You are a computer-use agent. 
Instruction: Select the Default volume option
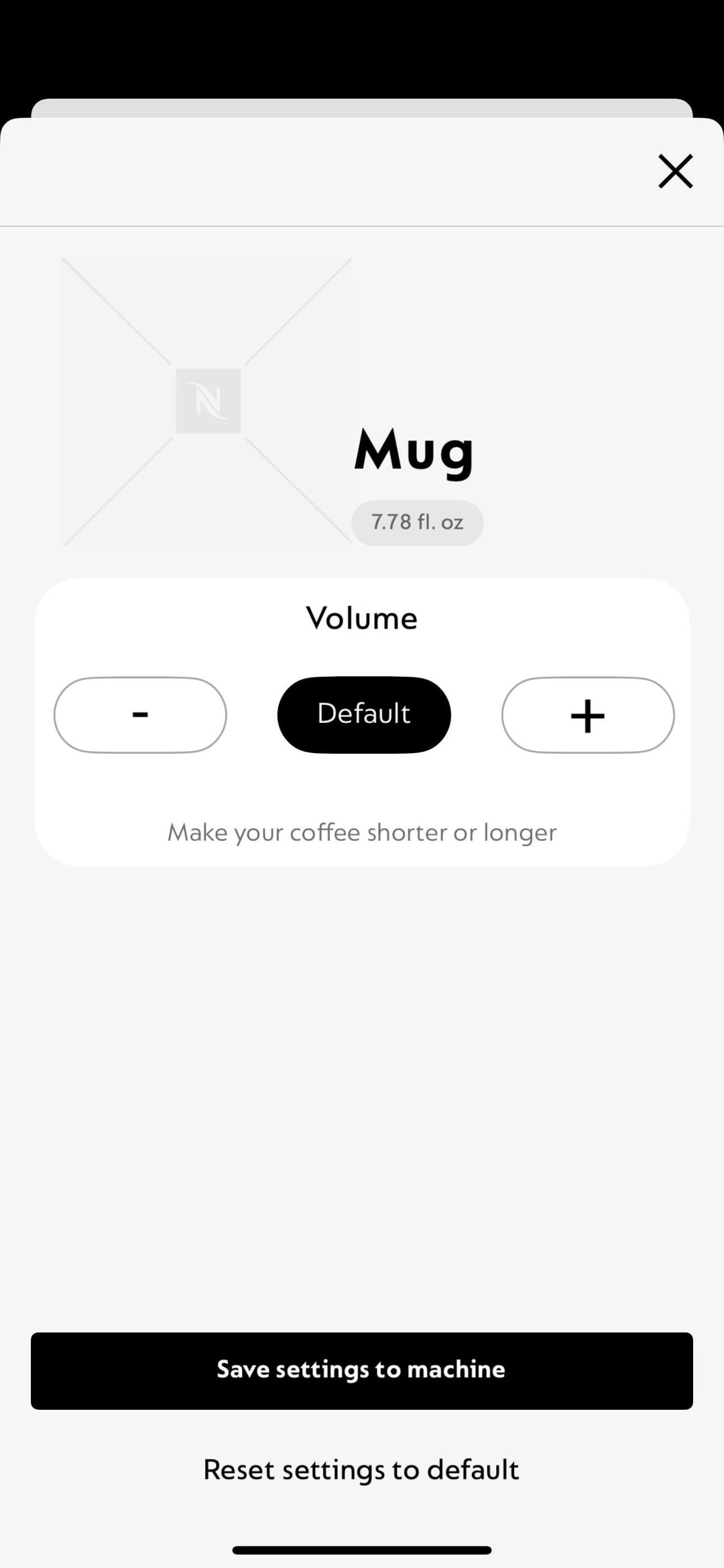coord(364,714)
